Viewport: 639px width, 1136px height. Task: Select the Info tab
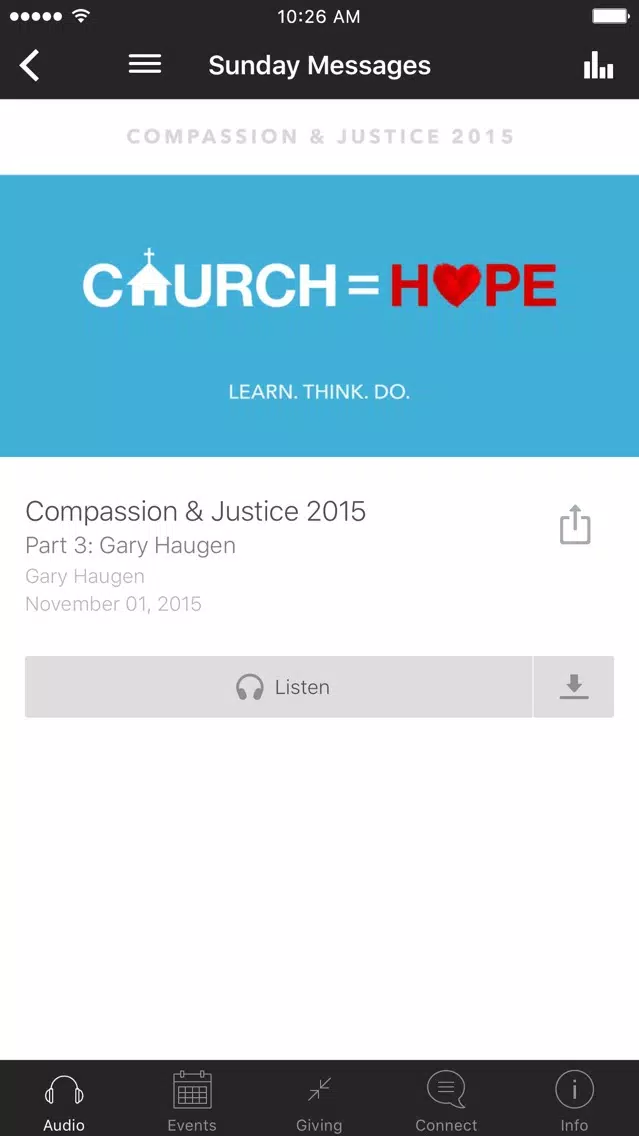(574, 1100)
